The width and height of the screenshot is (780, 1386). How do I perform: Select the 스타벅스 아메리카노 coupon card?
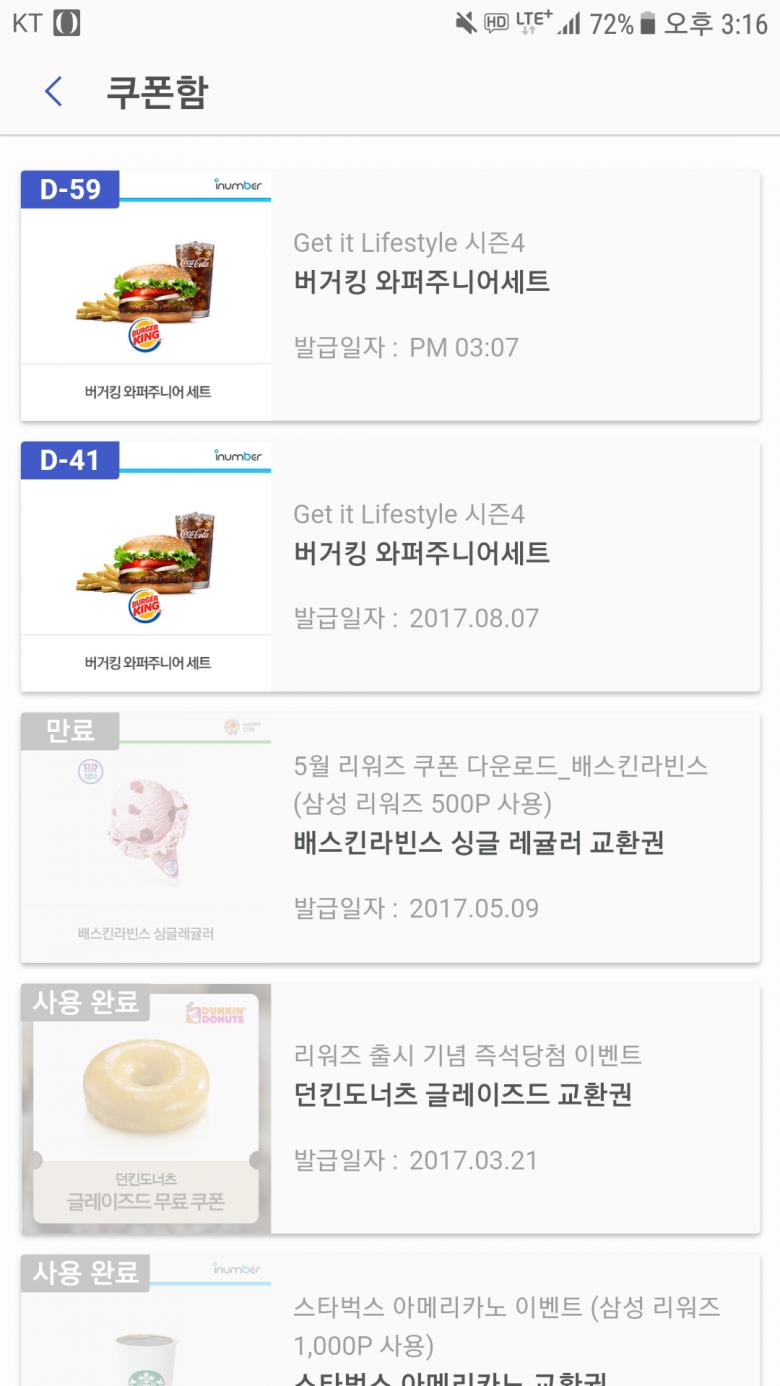[390, 1325]
